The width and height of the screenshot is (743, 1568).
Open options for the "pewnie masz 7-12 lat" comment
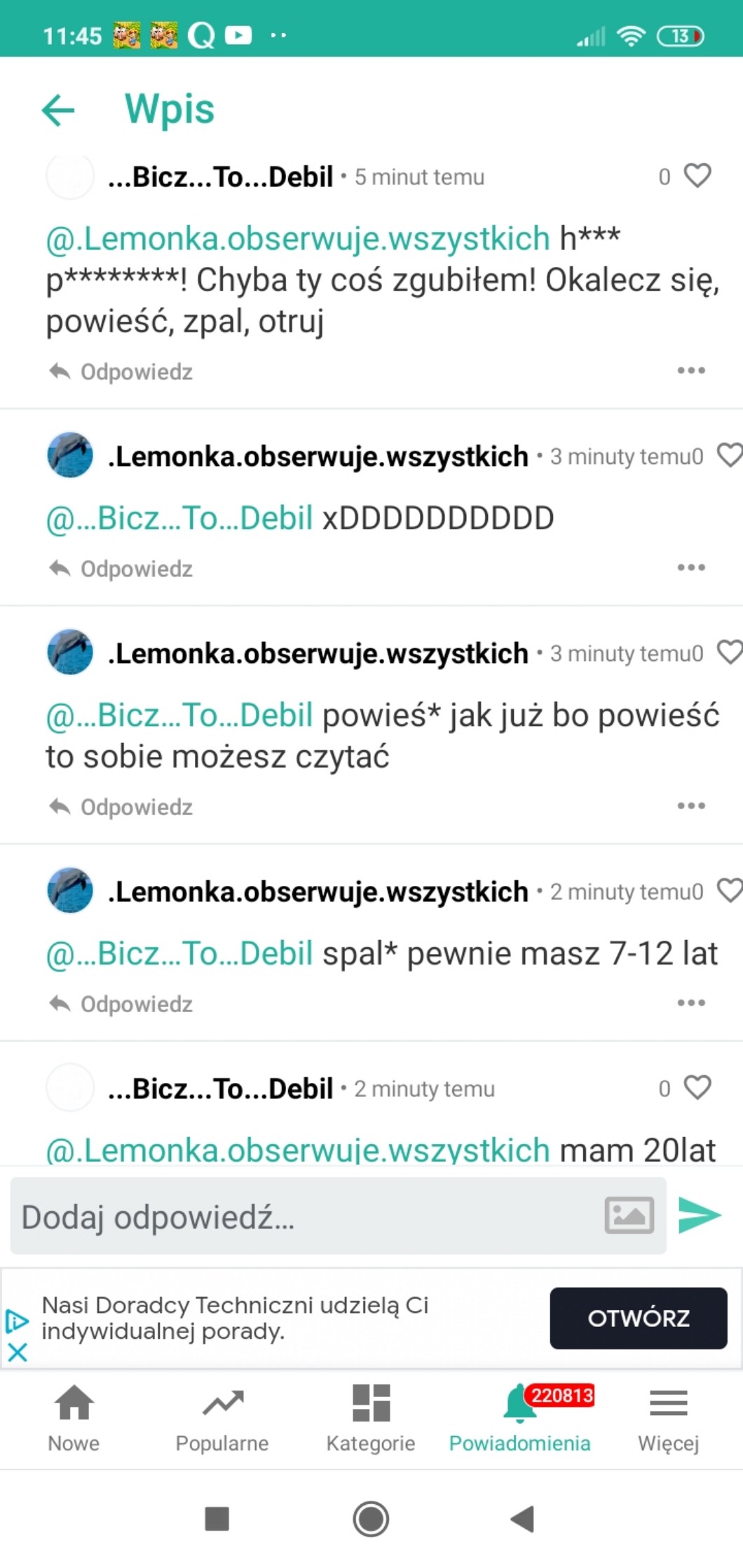(690, 1002)
